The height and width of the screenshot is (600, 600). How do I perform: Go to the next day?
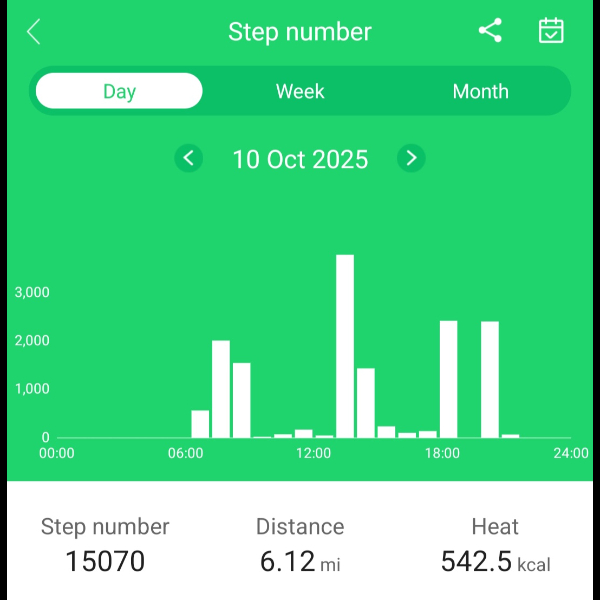411,158
